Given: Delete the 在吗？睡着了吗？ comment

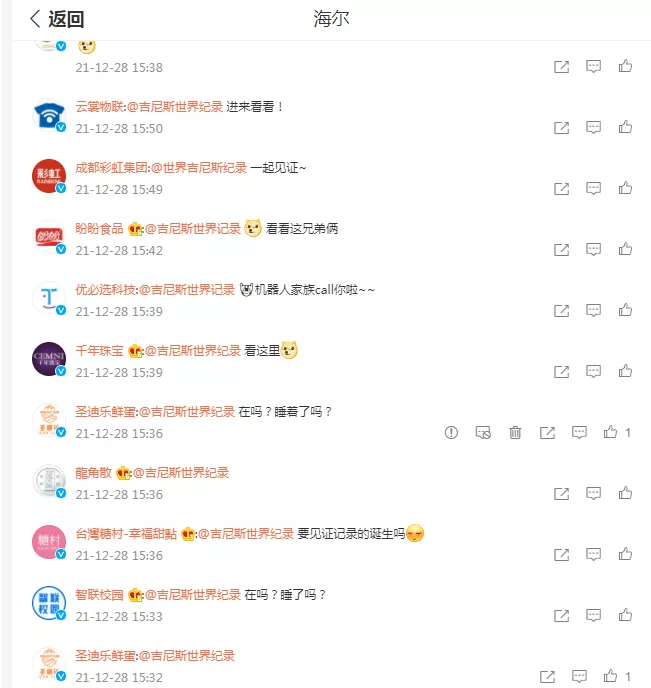Looking at the screenshot, I should click(515, 433).
